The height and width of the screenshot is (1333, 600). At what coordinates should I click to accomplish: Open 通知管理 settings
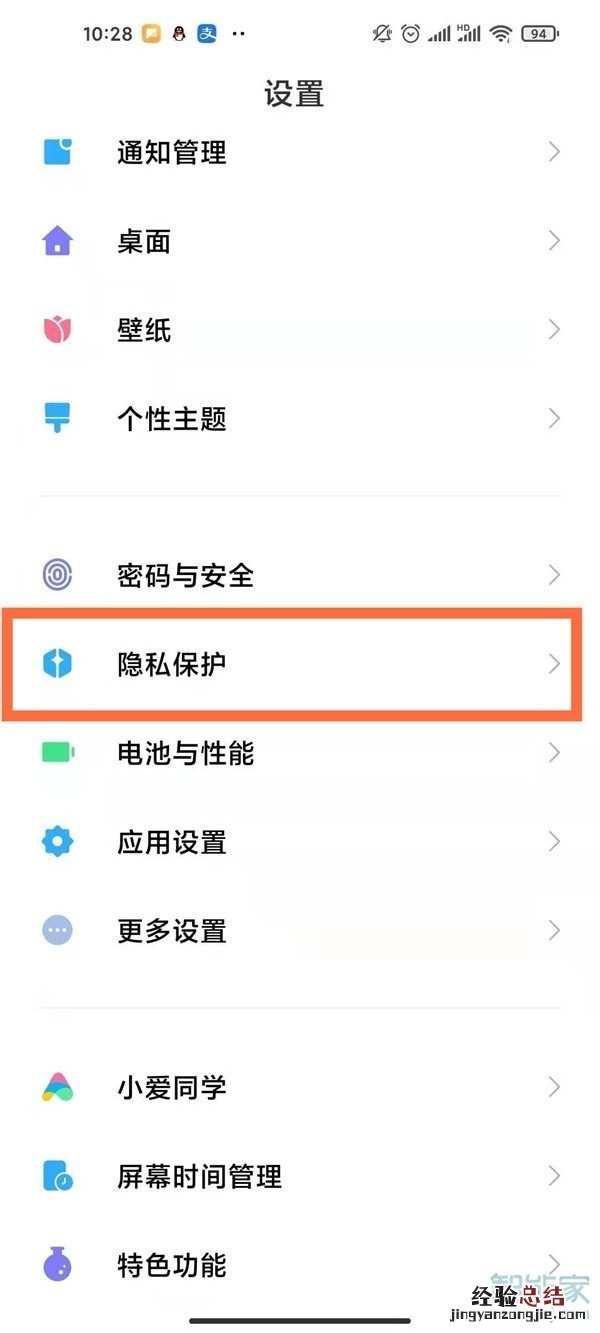coord(300,153)
